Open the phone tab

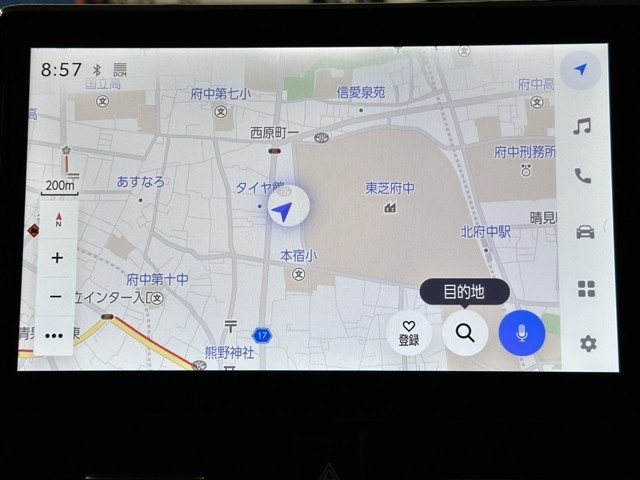coord(583,176)
